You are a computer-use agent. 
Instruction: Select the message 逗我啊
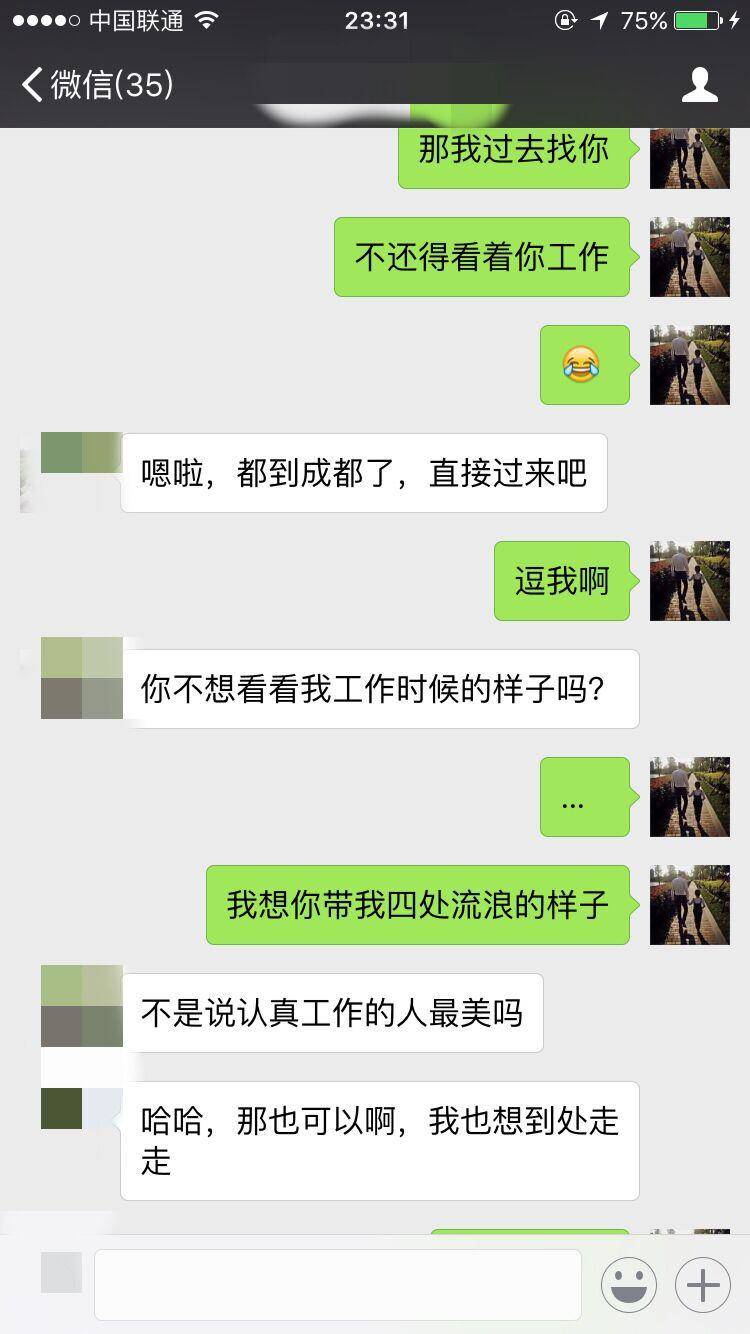pos(561,581)
